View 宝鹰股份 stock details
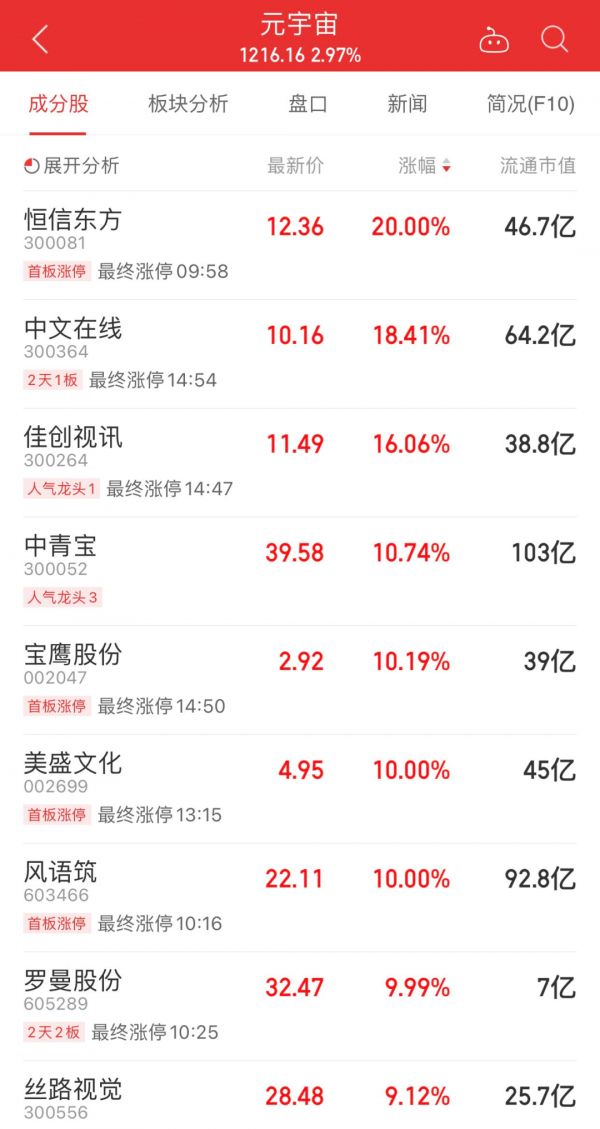 (x=72, y=655)
